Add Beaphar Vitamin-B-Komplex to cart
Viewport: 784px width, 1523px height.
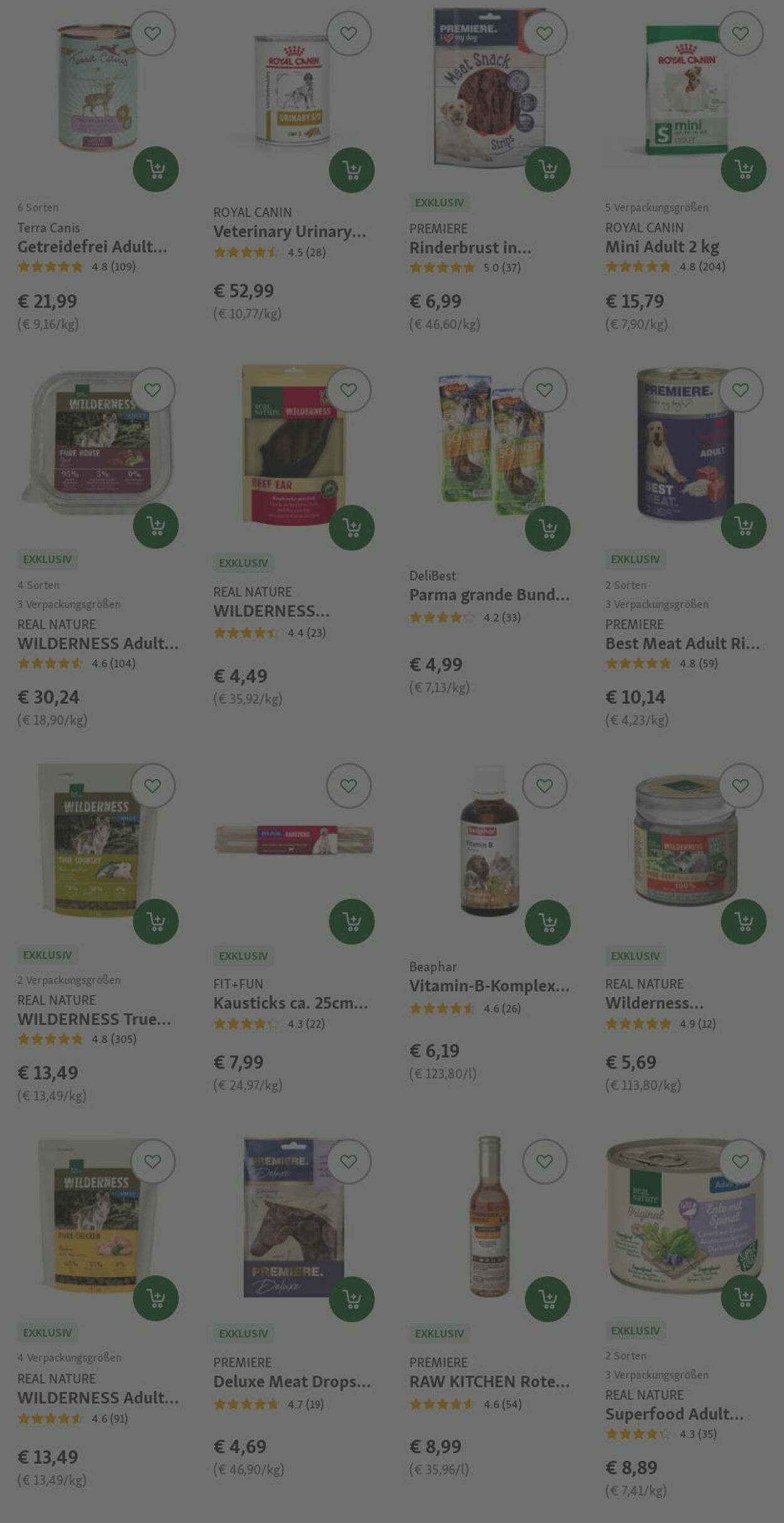coord(548,923)
